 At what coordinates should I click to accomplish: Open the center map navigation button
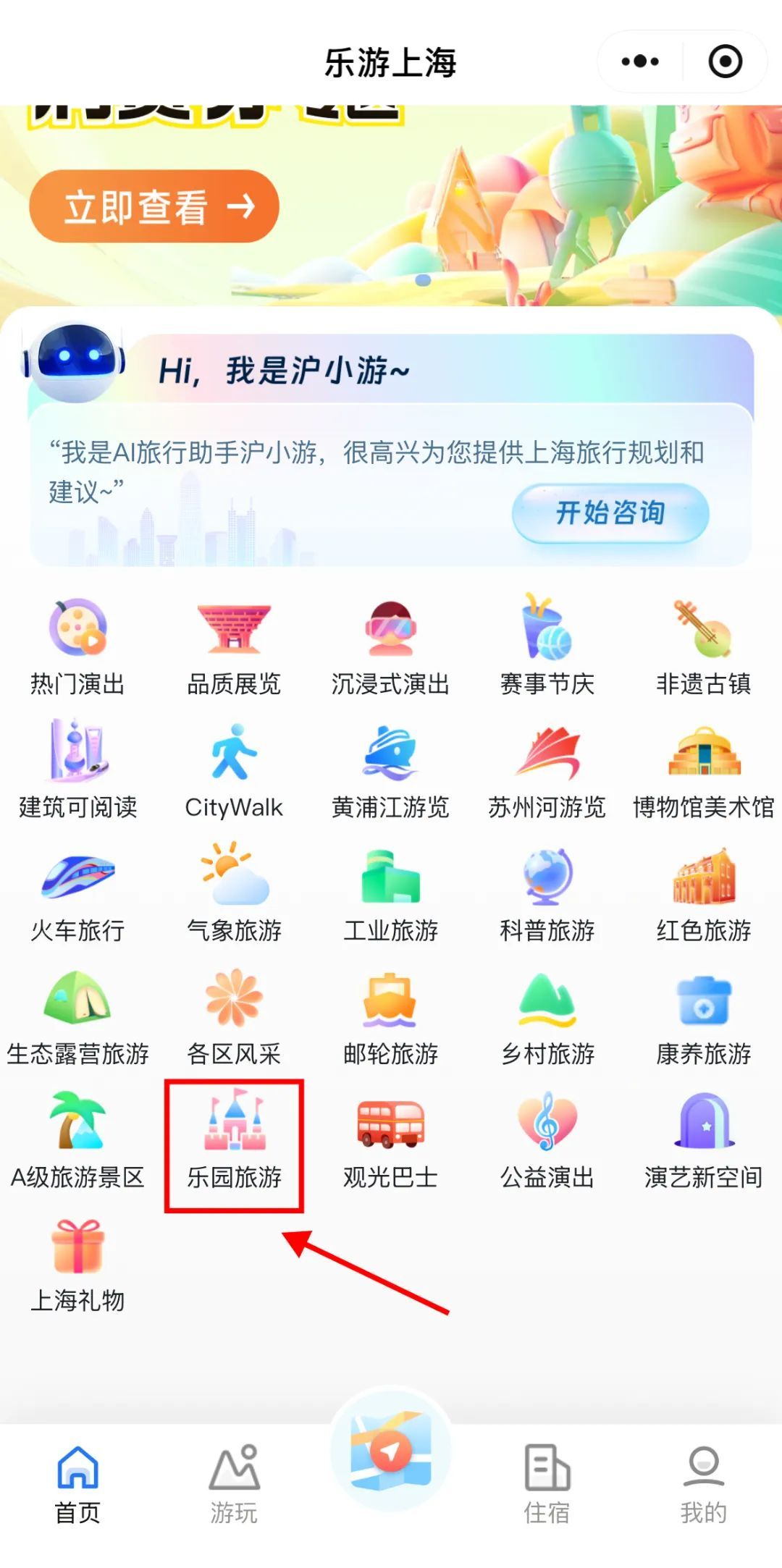coord(390,1450)
